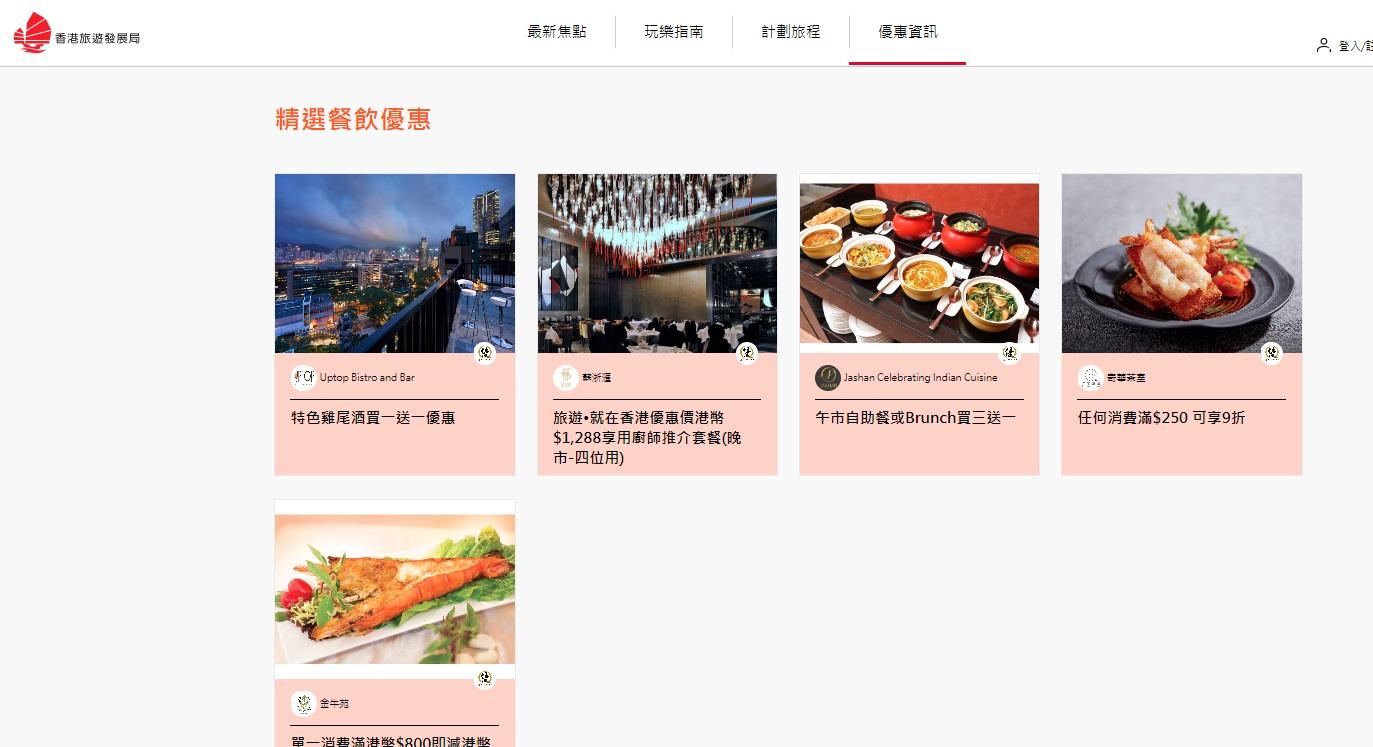Screen dimensions: 1373x747
Task: Open the Hong Kong Tourism Board home logo
Action: click(x=77, y=34)
